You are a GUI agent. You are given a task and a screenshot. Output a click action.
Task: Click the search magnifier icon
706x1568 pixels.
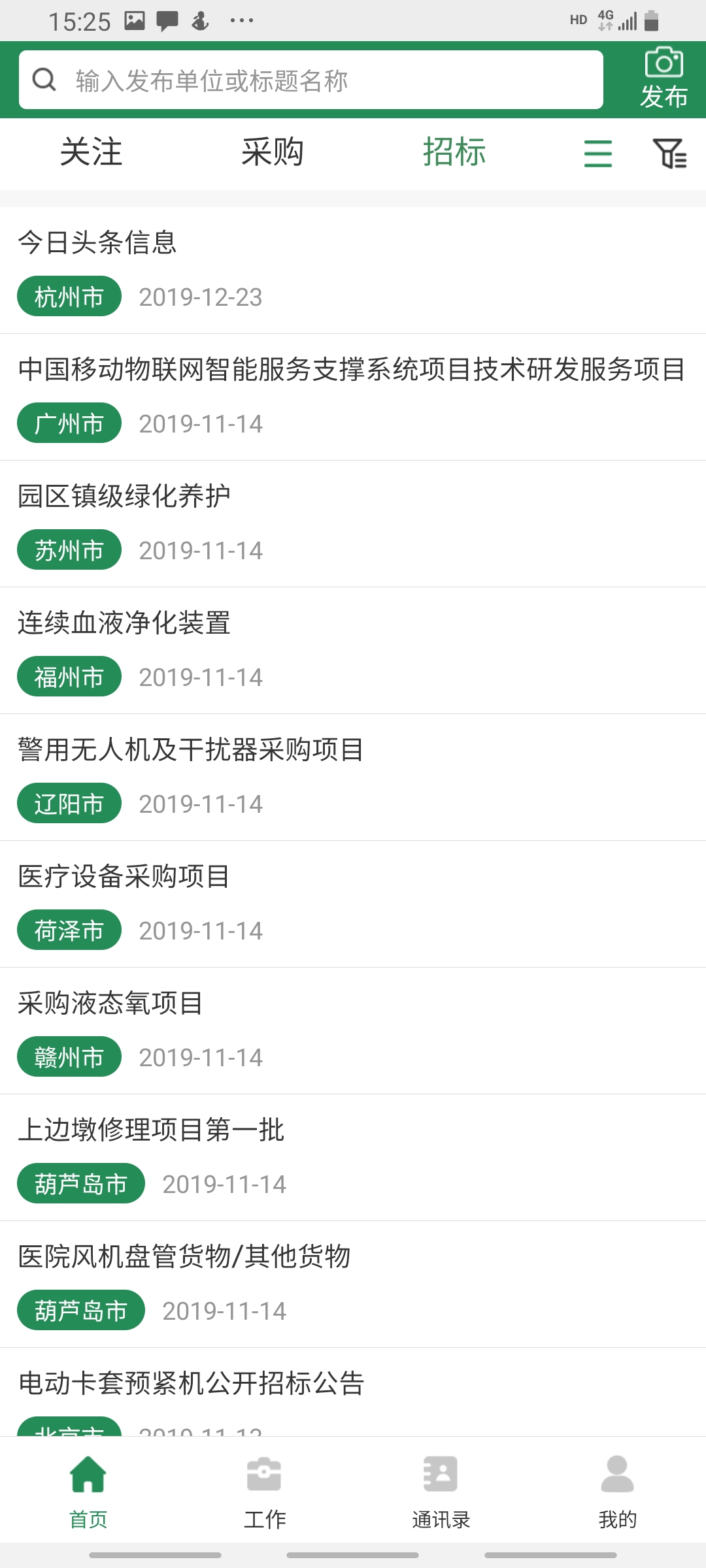click(x=43, y=78)
